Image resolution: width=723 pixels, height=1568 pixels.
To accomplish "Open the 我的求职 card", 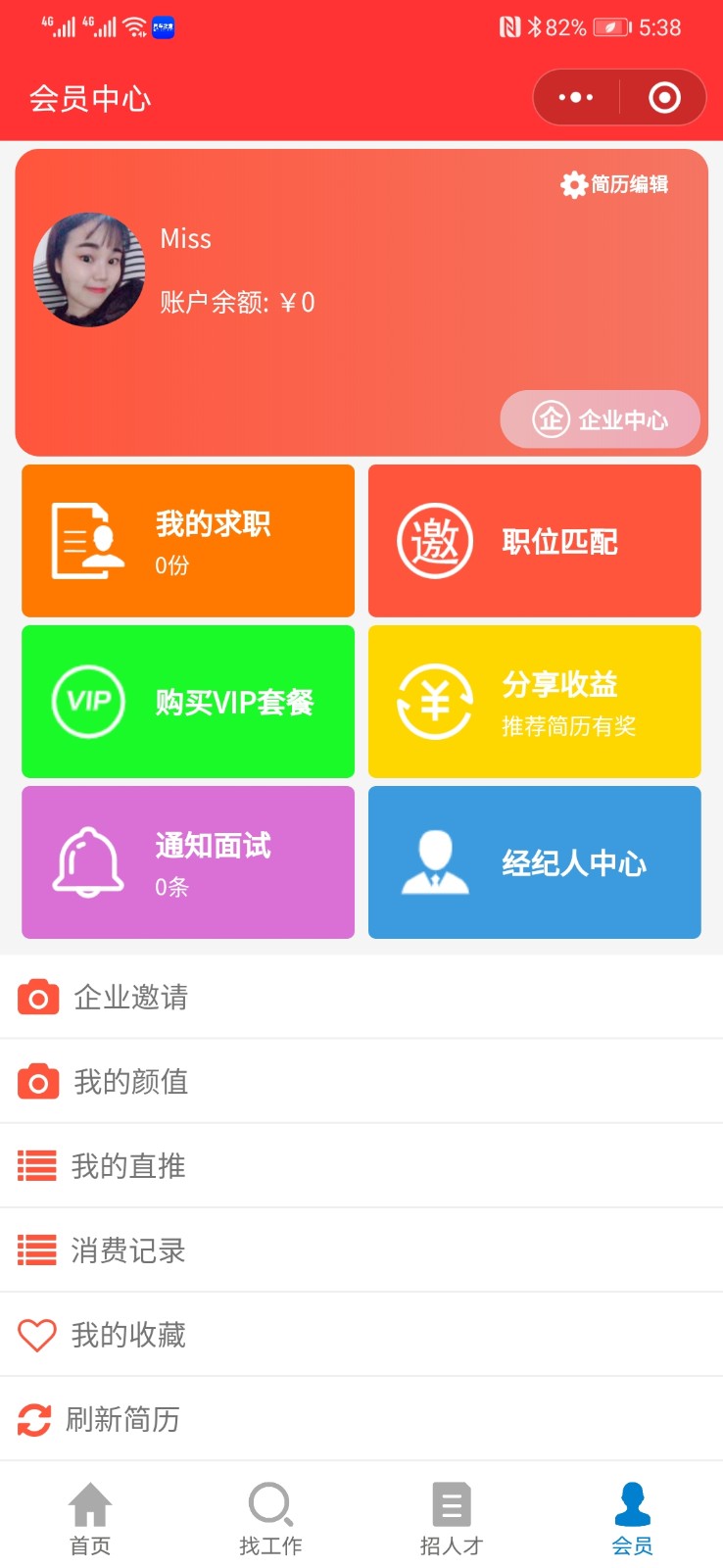I will (x=188, y=541).
